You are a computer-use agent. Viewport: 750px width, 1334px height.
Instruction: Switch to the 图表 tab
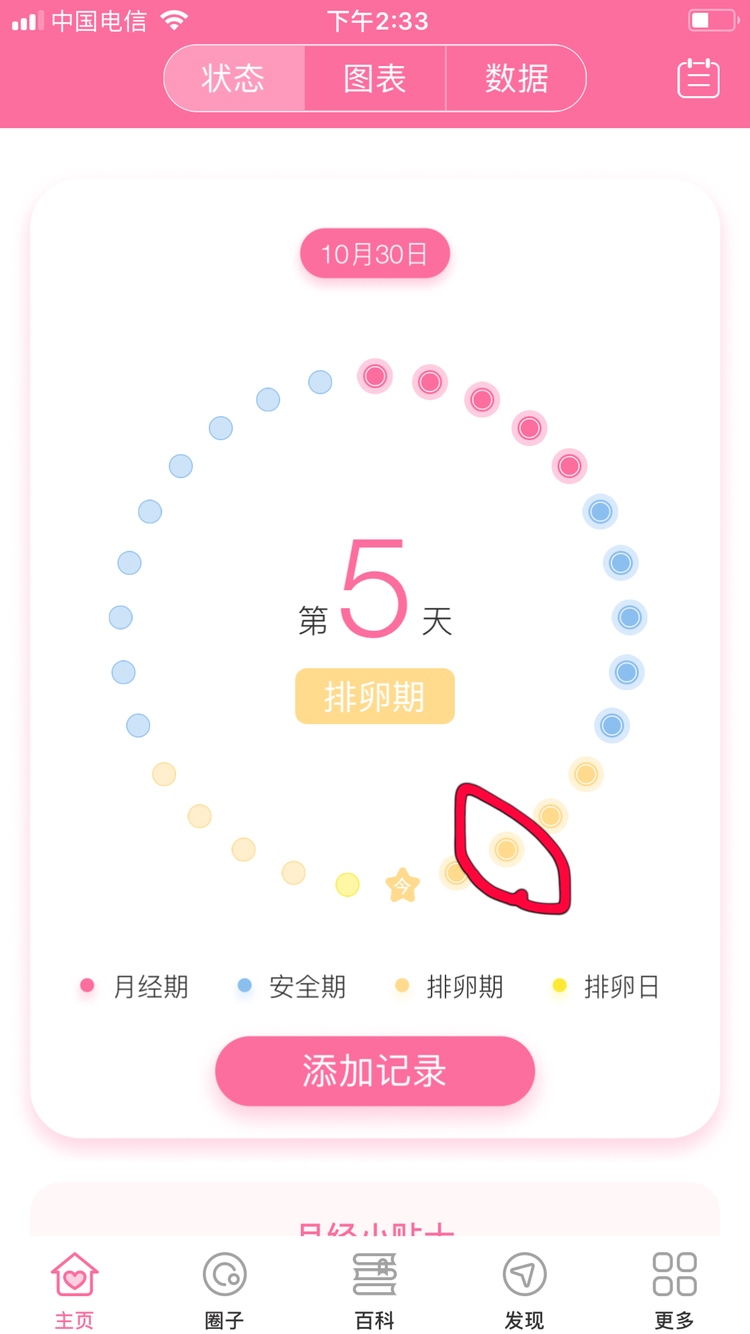pyautogui.click(x=375, y=78)
